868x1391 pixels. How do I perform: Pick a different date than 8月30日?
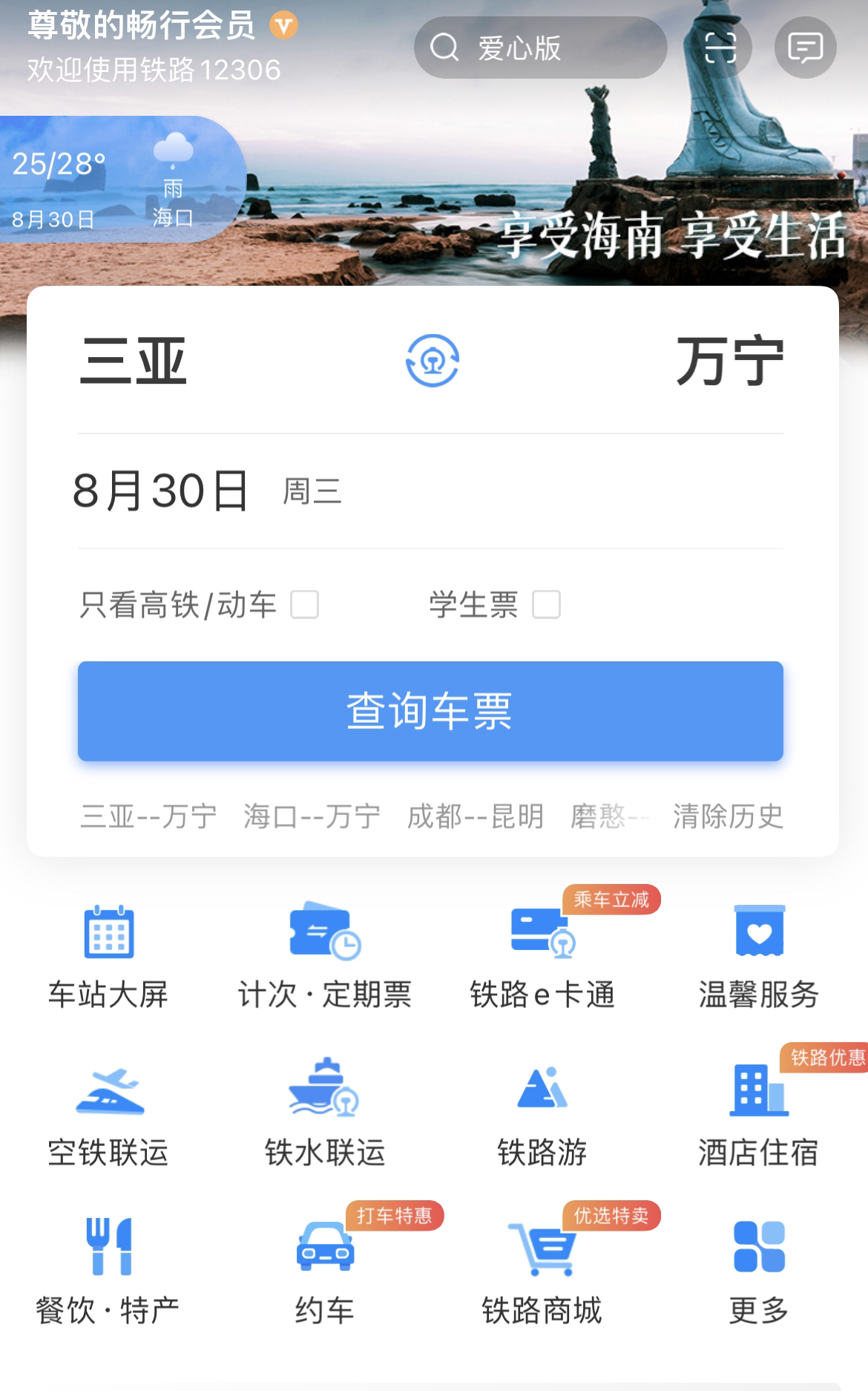pyautogui.click(x=161, y=491)
